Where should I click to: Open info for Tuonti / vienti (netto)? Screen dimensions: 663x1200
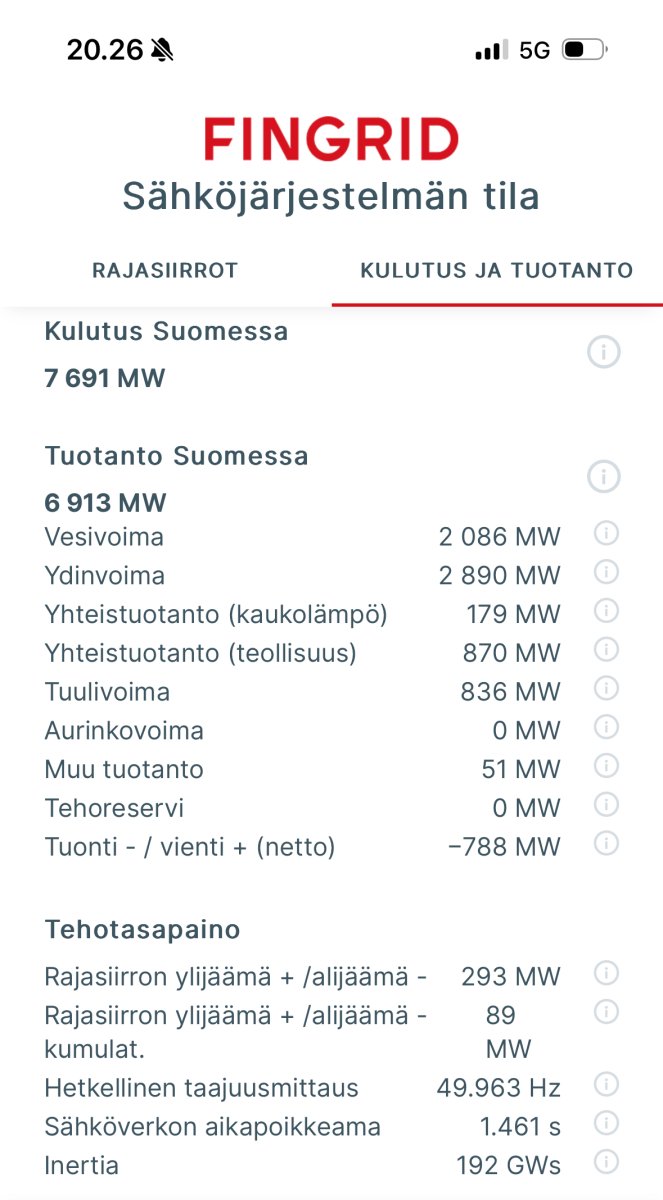click(606, 843)
